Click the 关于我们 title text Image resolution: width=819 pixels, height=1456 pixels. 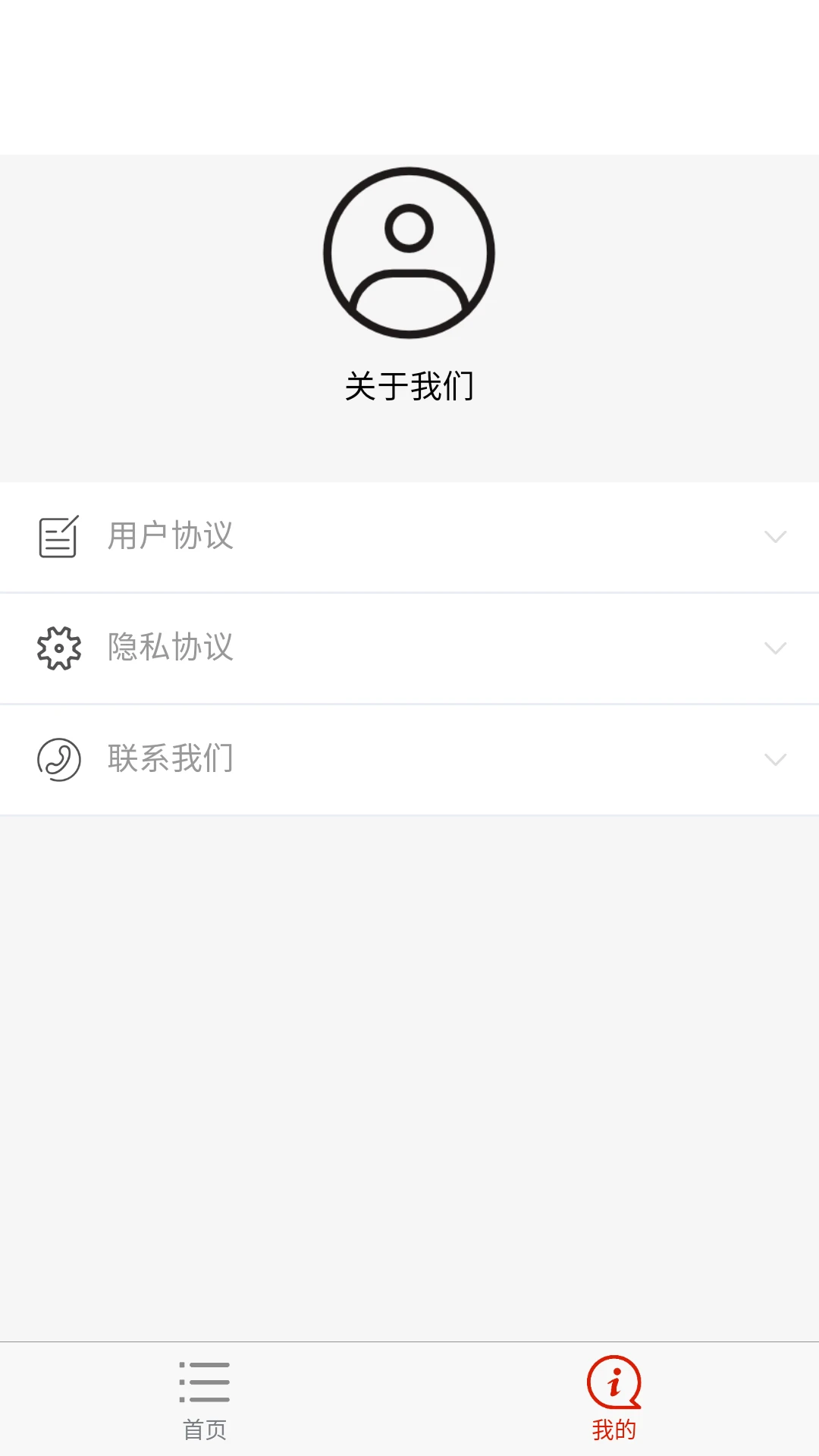(408, 384)
